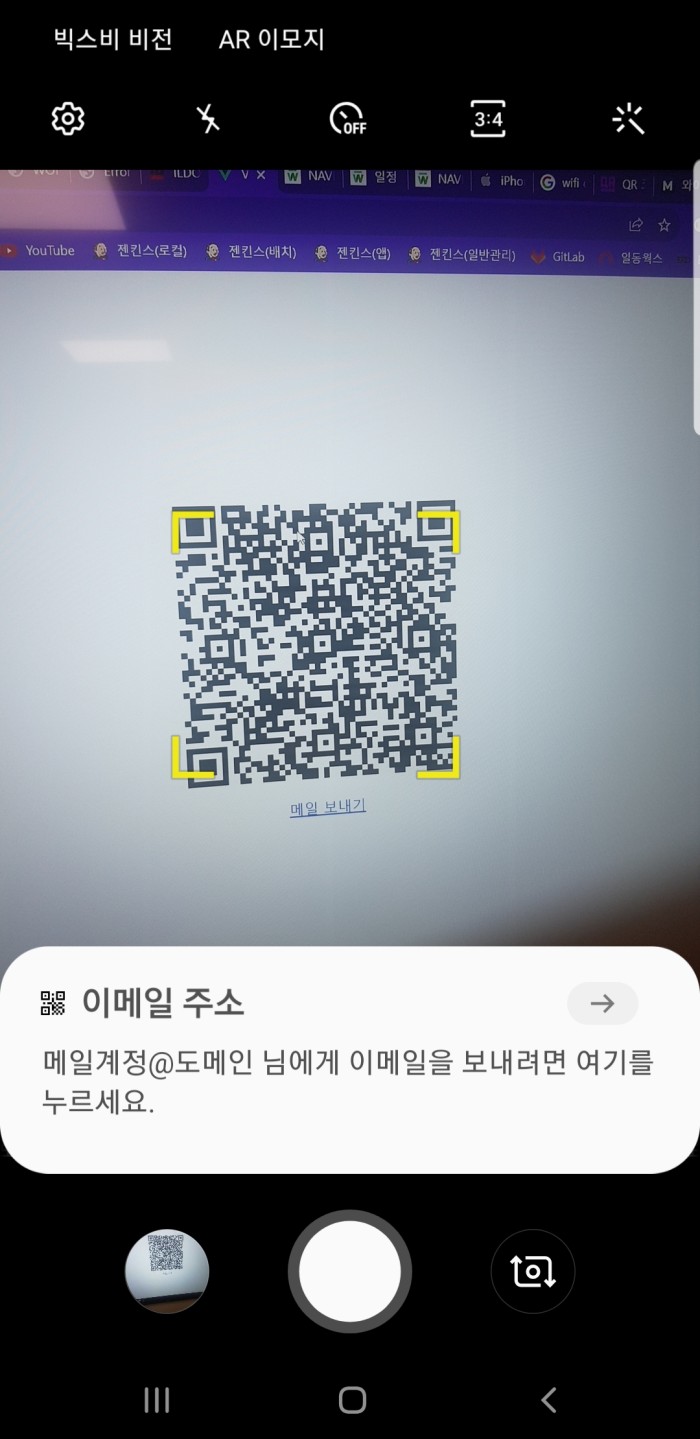This screenshot has height=1439, width=700.
Task: Open the filters and effects wand
Action: [x=628, y=120]
